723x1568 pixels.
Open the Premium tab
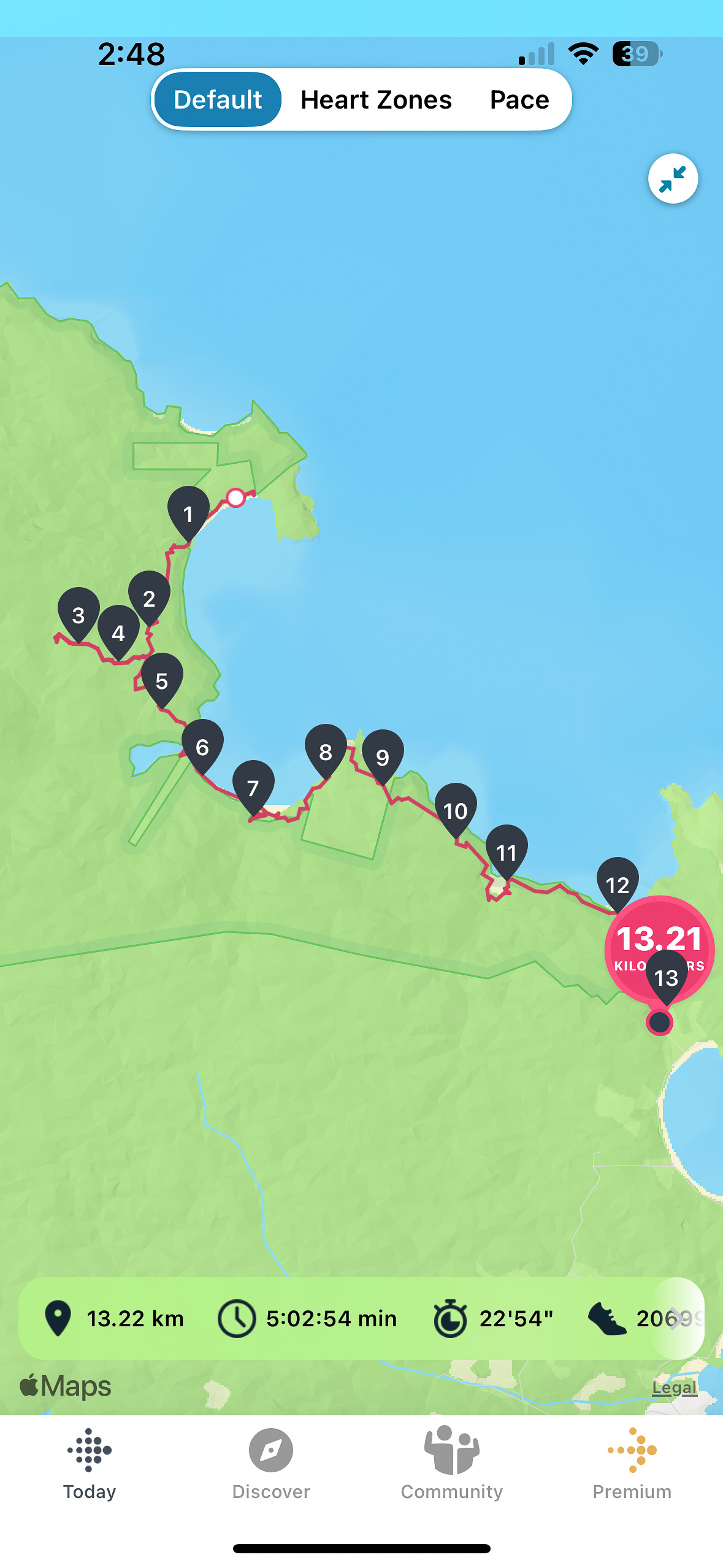632,1464
